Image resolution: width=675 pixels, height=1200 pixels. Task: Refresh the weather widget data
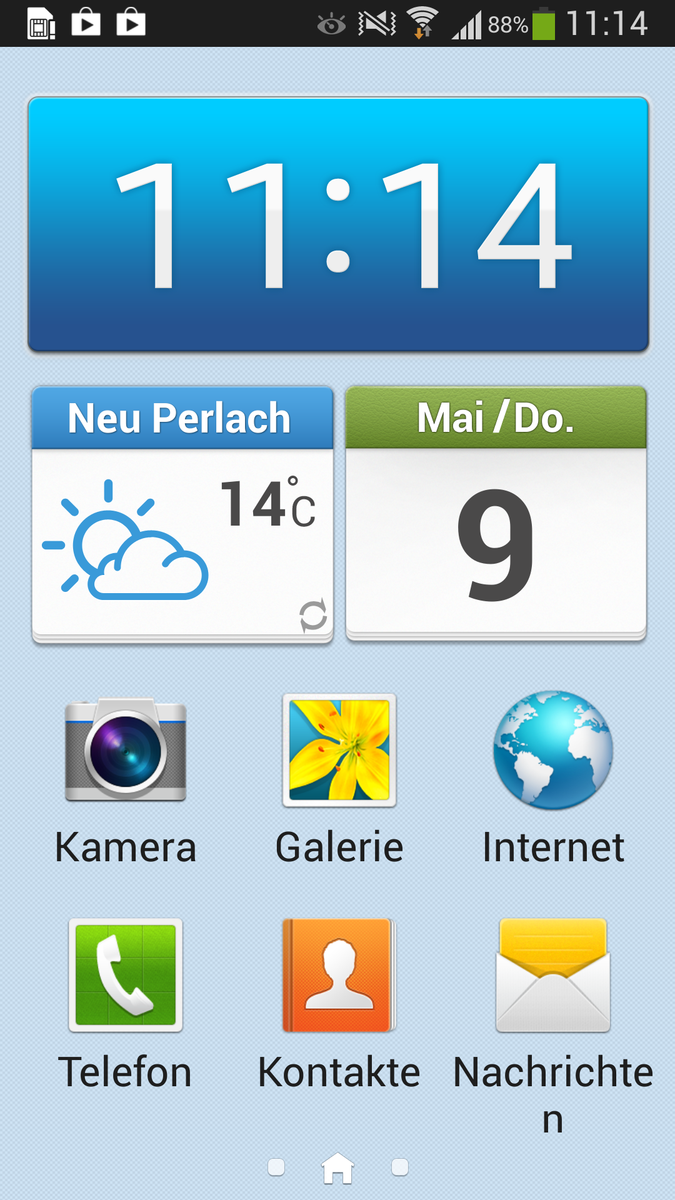313,616
